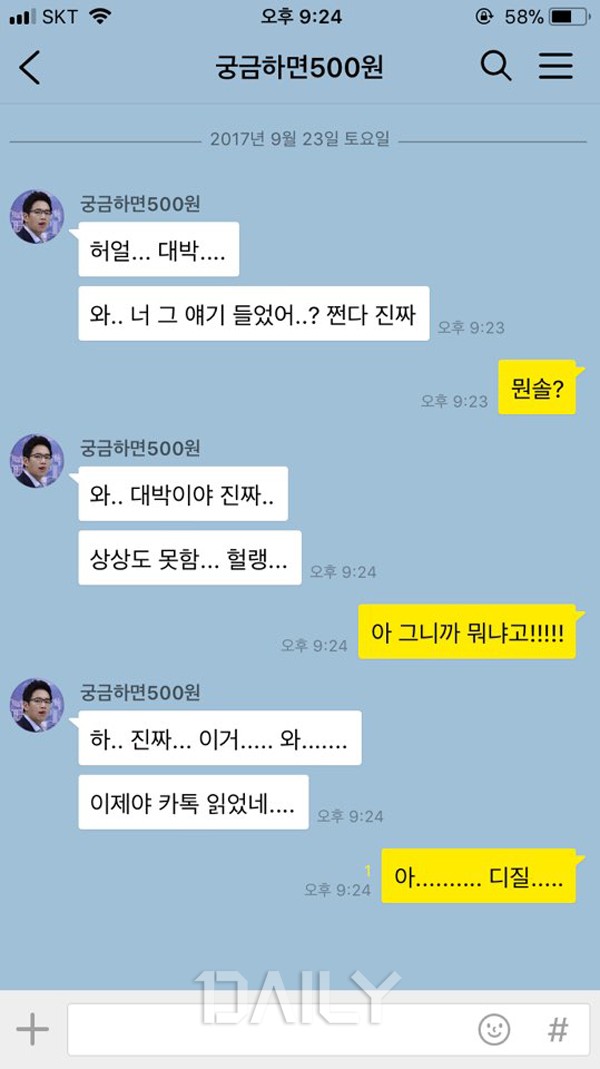Tap avatar beside 하.. 진짜... 이거 message

pos(37,704)
